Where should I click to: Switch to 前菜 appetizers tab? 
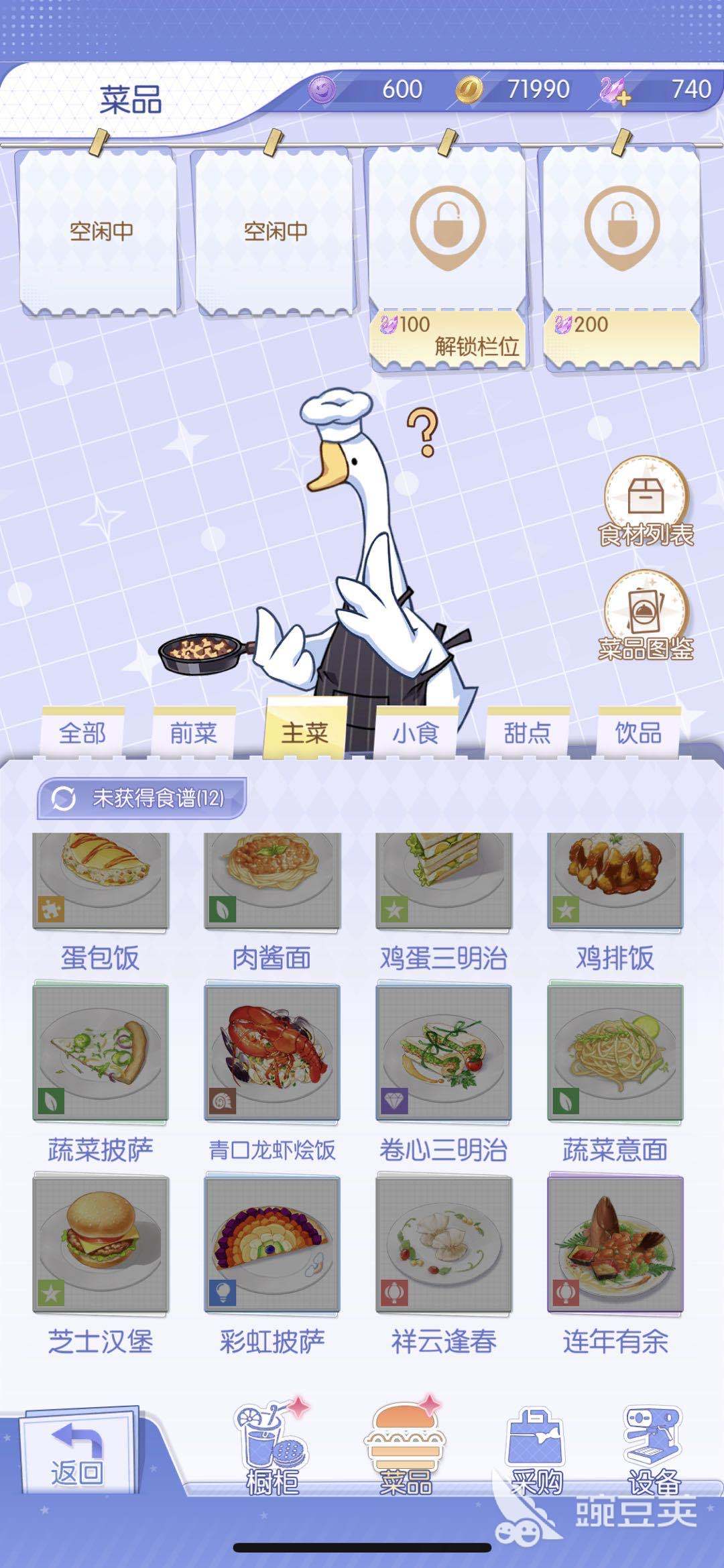[194, 733]
